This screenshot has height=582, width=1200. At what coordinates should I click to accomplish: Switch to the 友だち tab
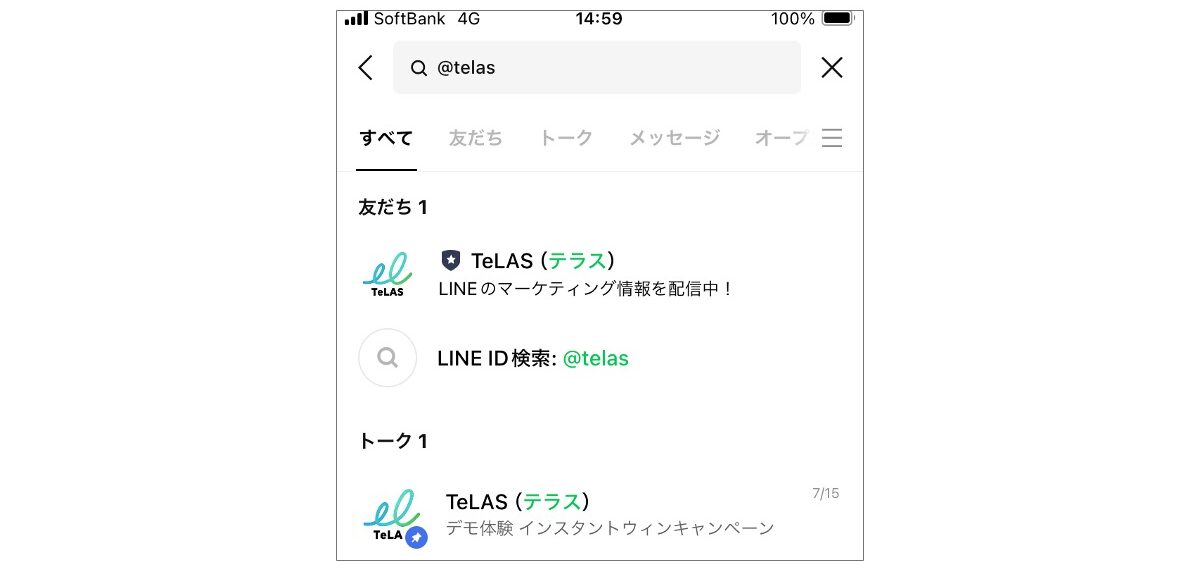point(475,138)
